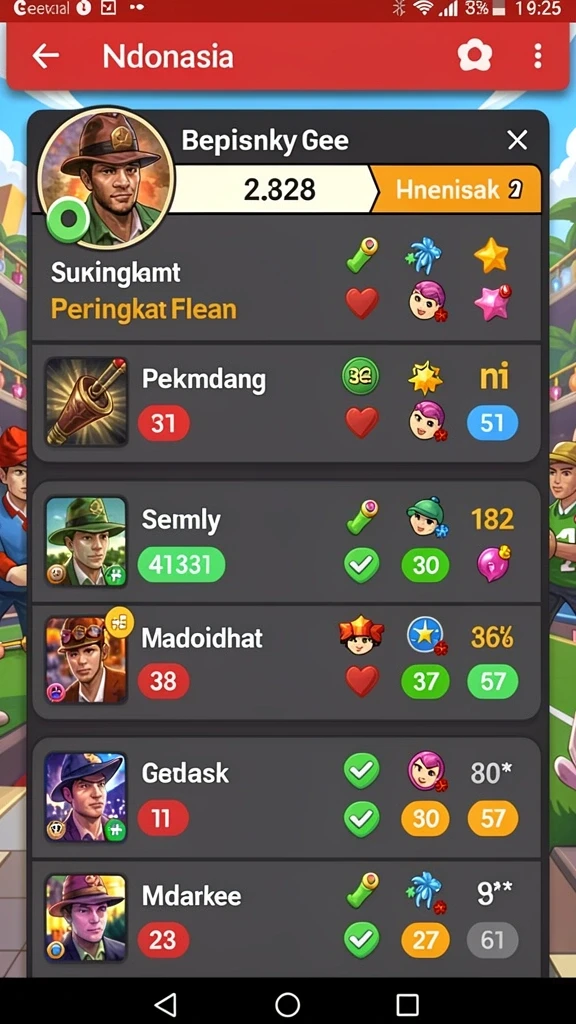Screen dimensions: 576x1024
Task: Open Semly's player row
Action: tap(287, 541)
